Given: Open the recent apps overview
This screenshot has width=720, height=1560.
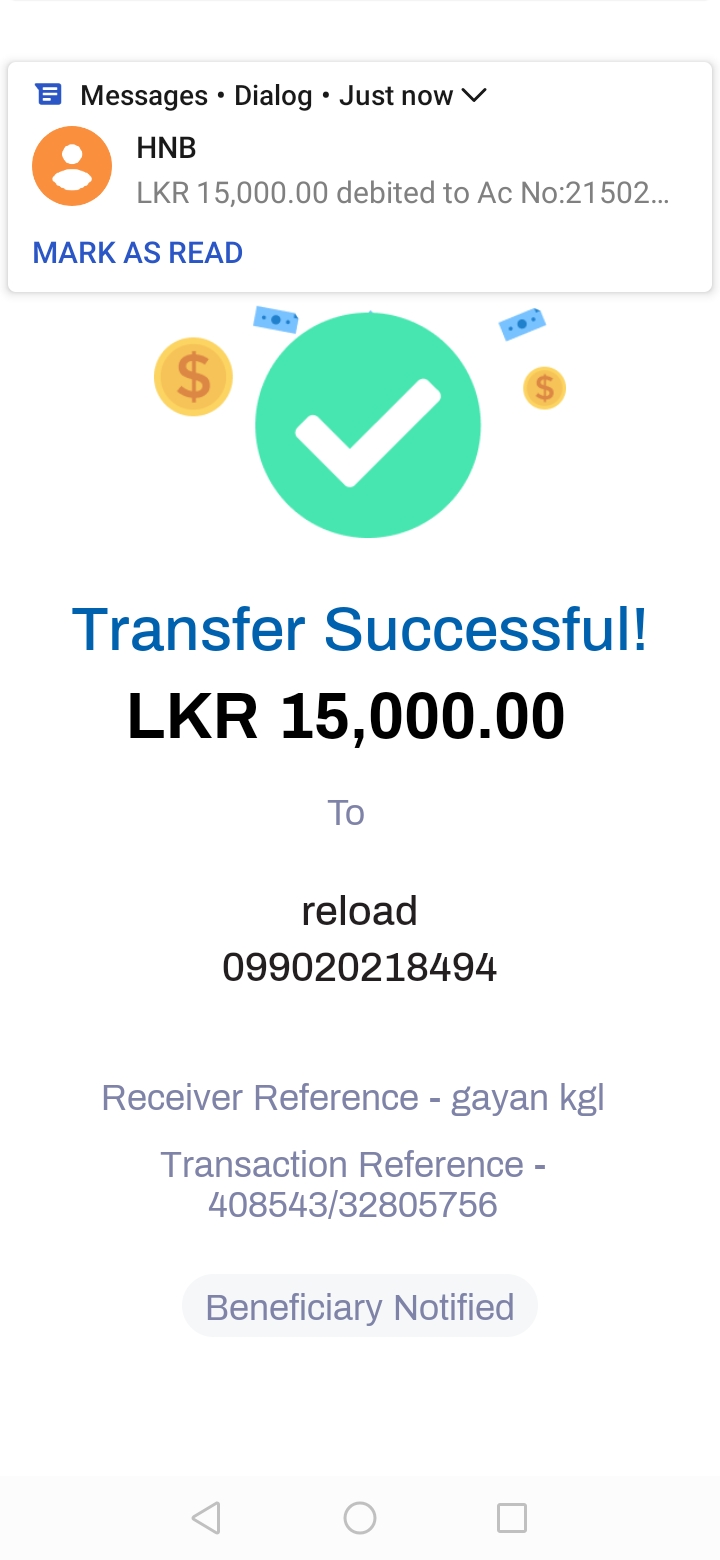Looking at the screenshot, I should tap(512, 1518).
